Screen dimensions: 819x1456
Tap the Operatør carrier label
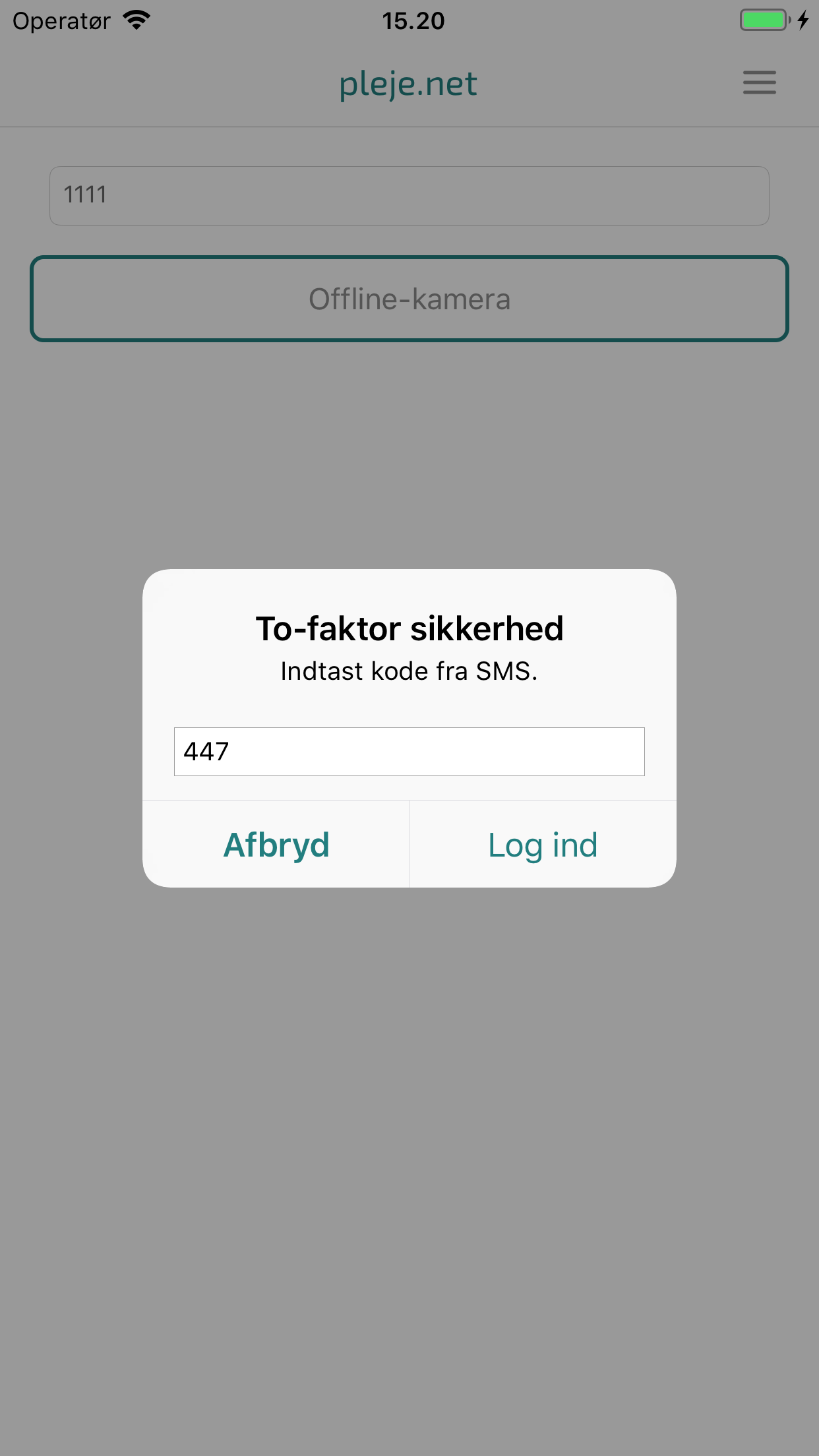pyautogui.click(x=63, y=20)
